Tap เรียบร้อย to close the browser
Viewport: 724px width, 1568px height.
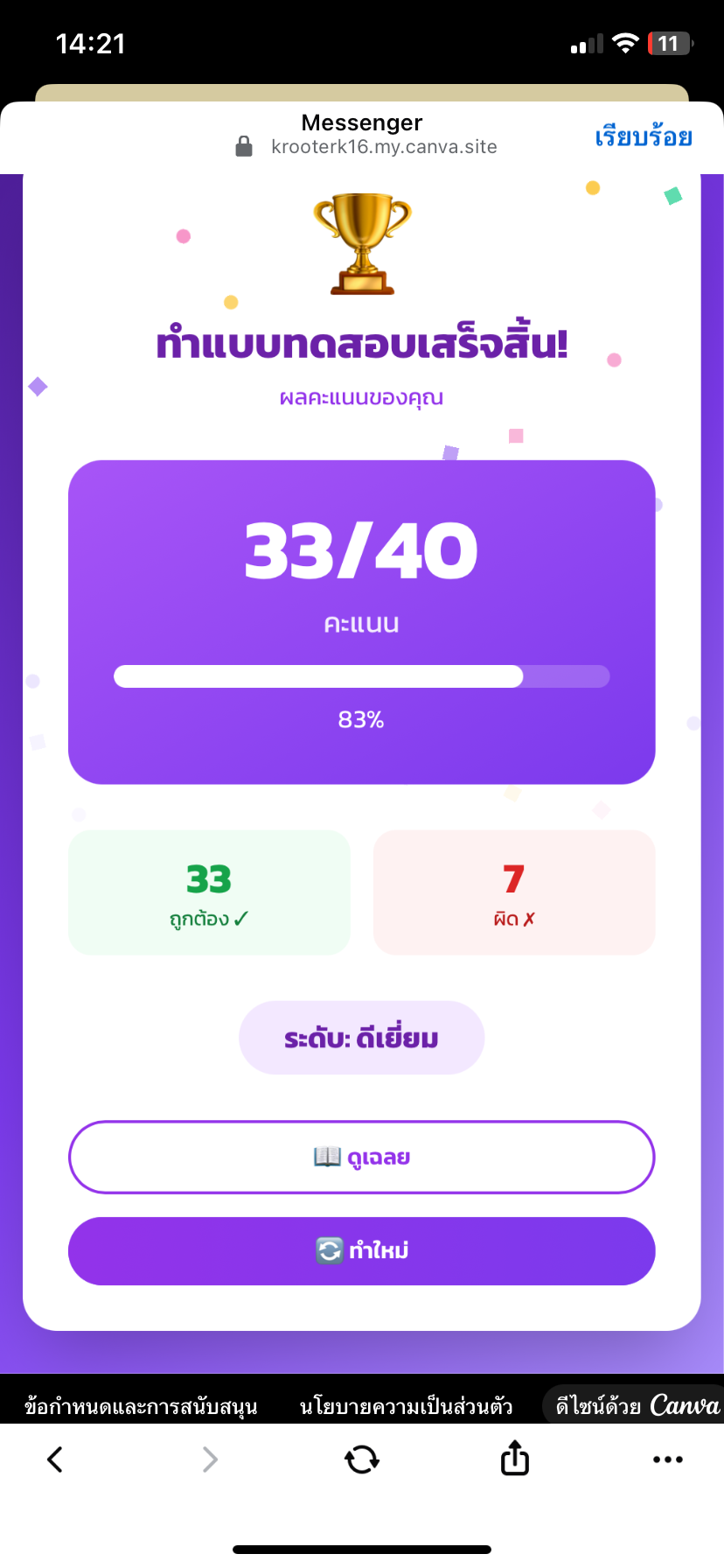644,137
